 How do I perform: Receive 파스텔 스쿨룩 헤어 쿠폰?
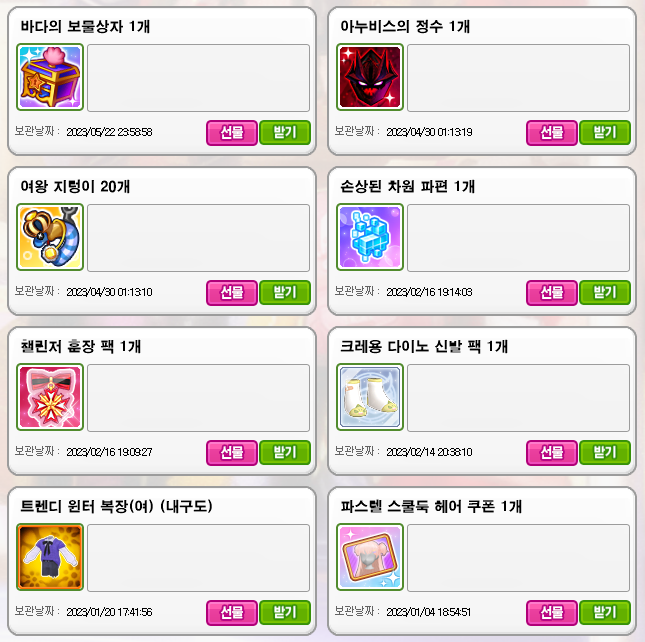point(605,612)
